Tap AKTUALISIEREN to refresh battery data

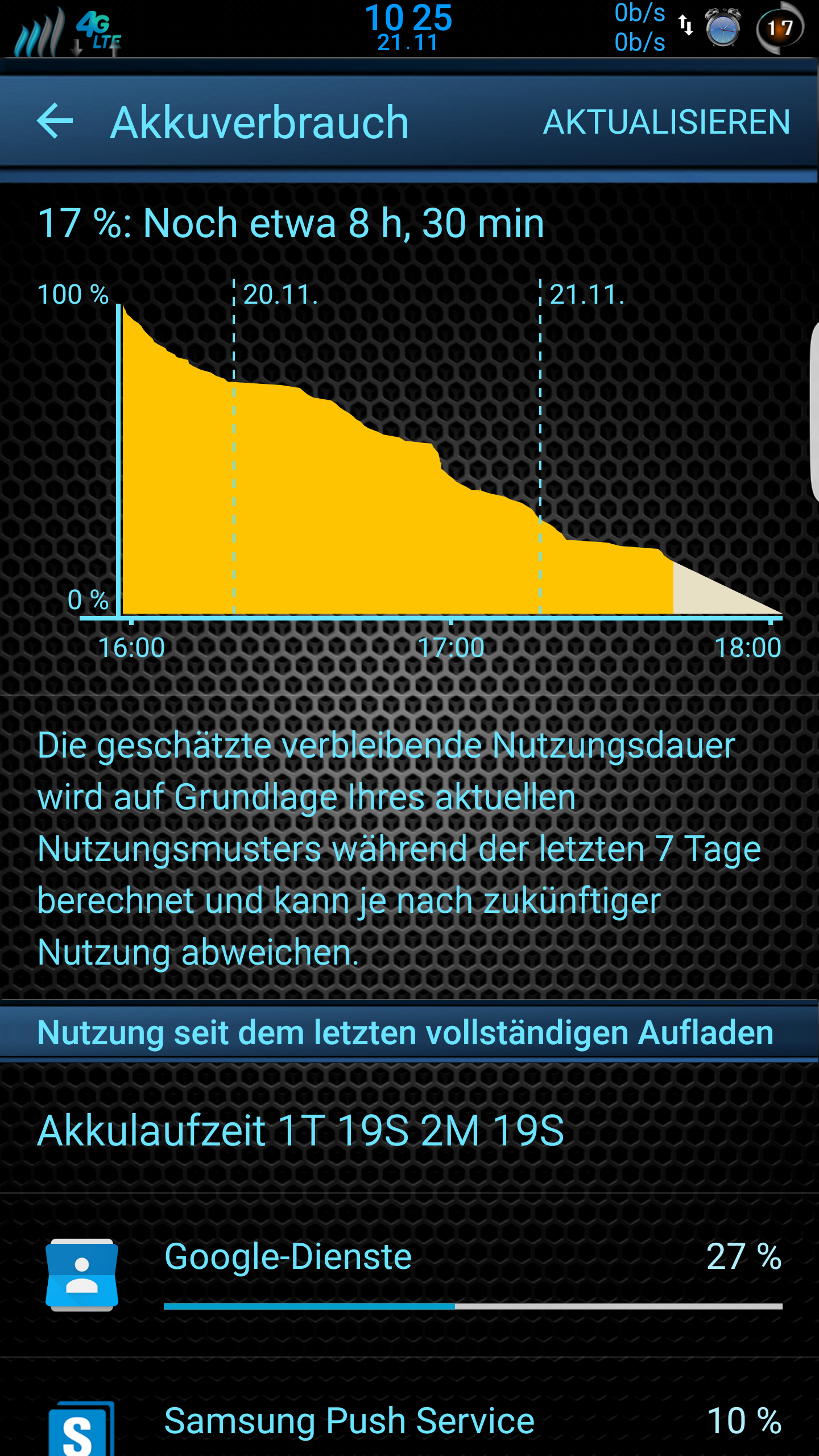pos(667,122)
